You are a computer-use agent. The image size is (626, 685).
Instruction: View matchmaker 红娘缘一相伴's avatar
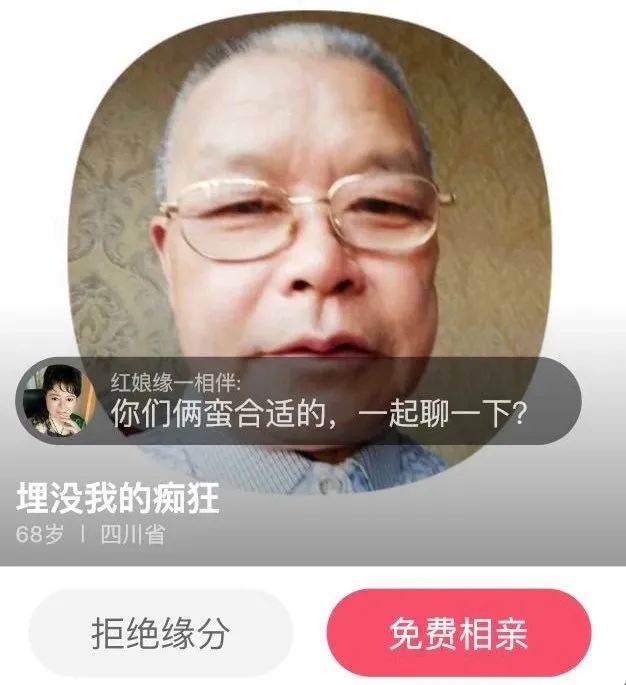(x=58, y=401)
